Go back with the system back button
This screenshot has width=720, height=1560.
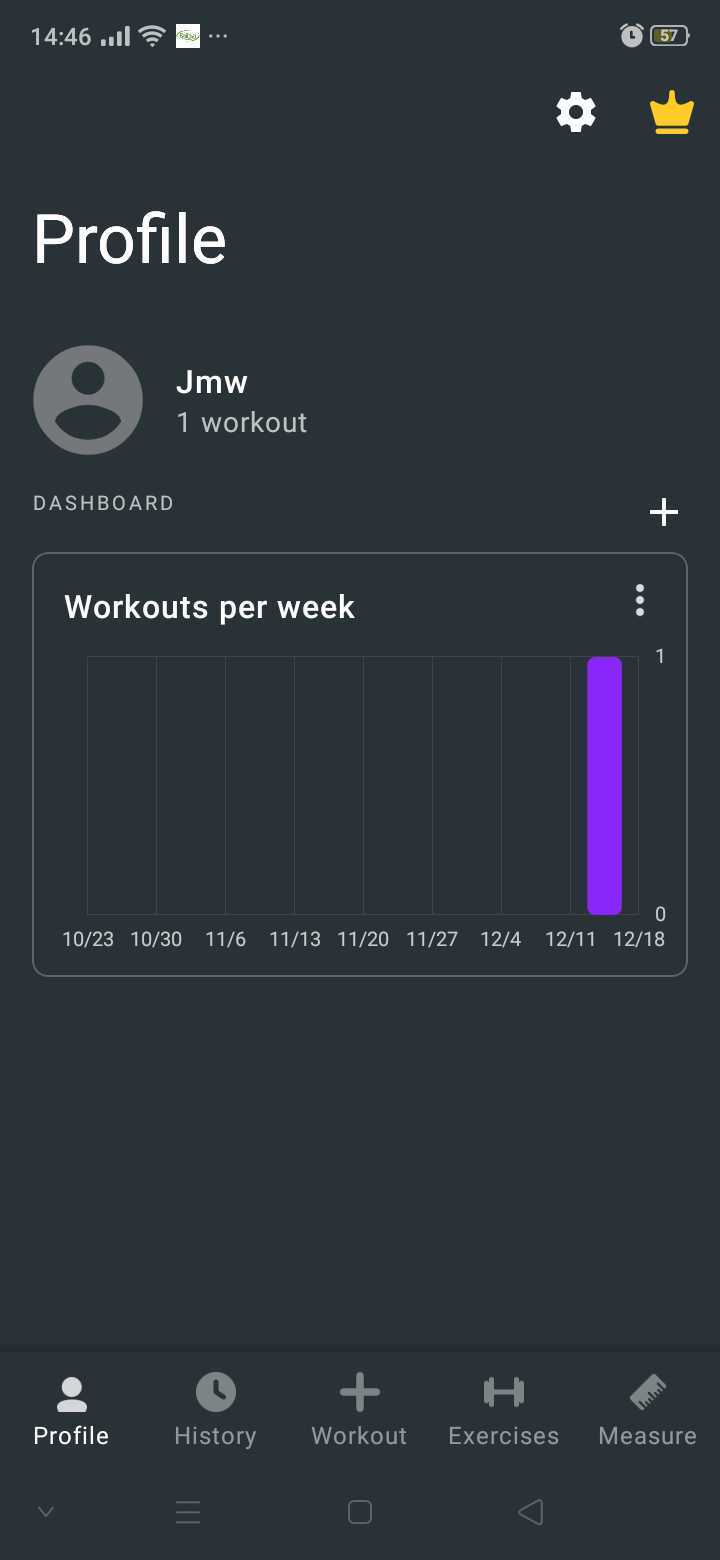coord(531,1512)
